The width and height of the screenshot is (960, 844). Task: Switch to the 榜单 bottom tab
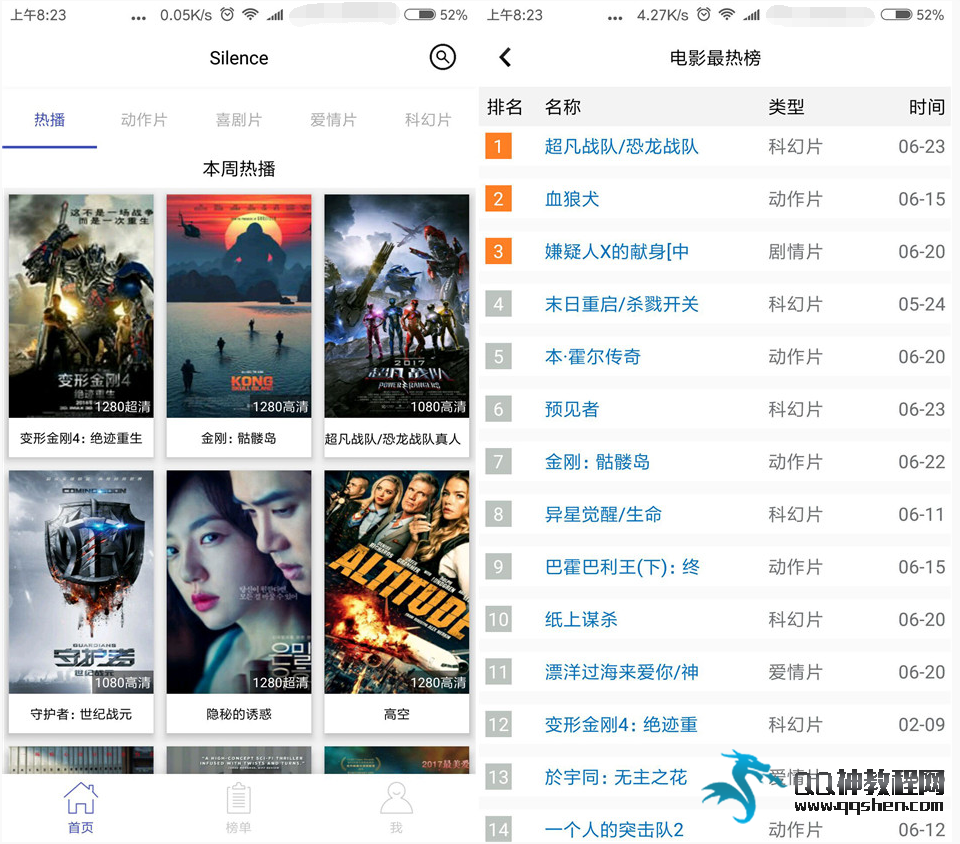click(x=238, y=808)
